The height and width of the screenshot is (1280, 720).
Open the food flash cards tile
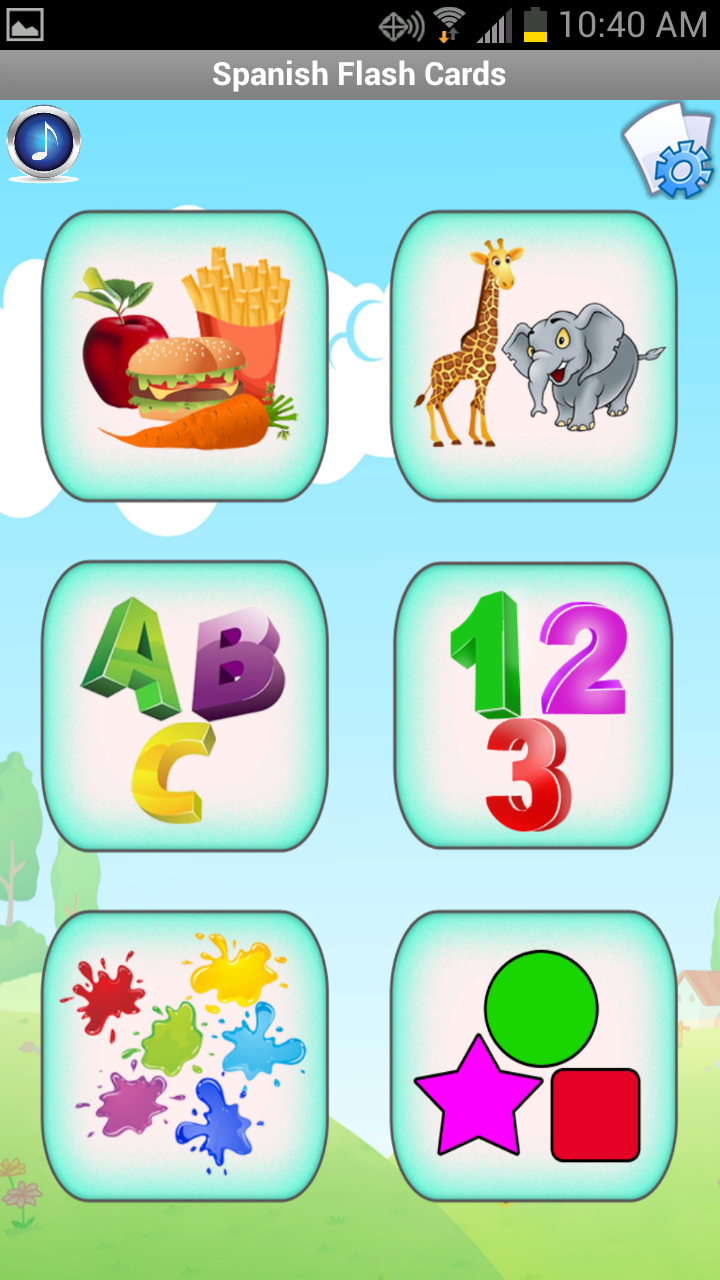tap(185, 355)
